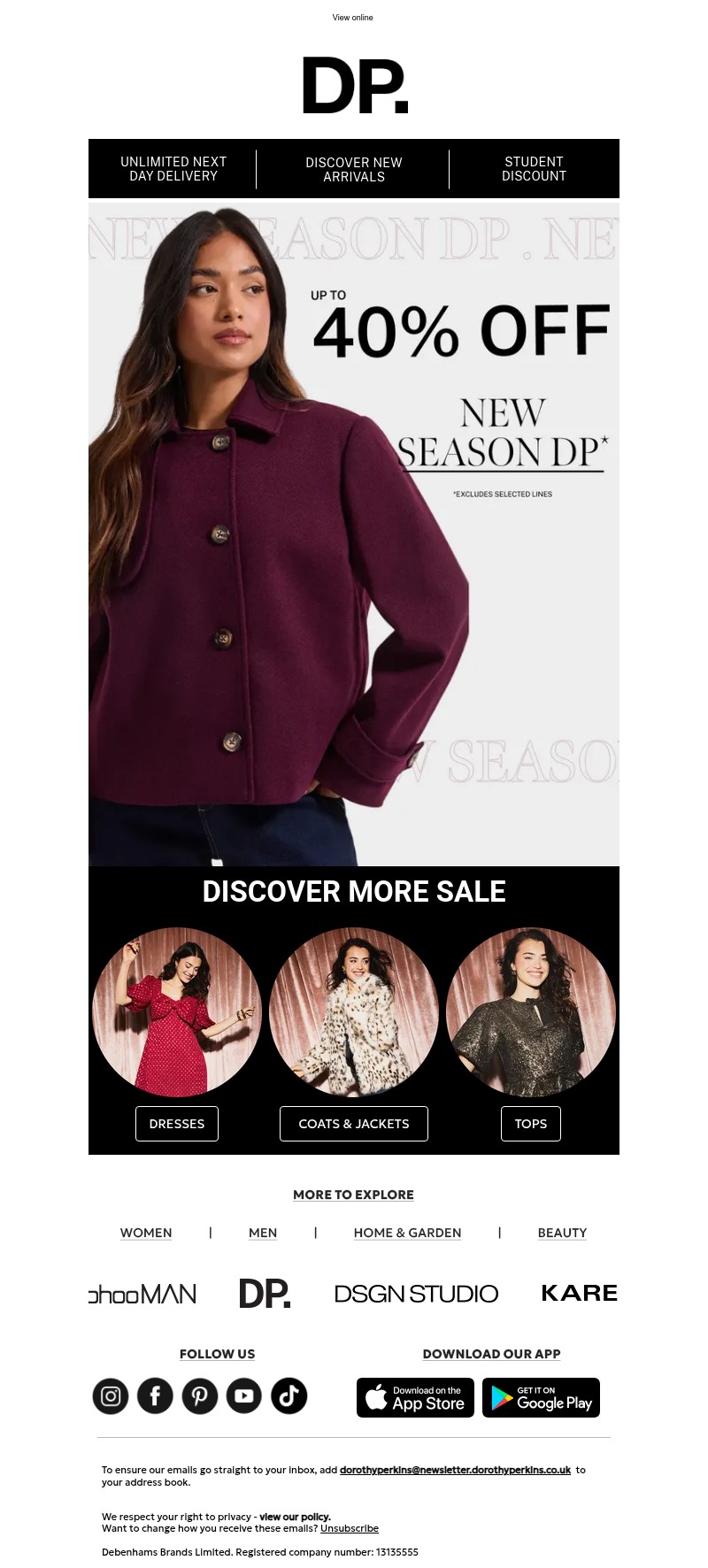Open the View online link
Viewport: 708px width, 1568px height.
(x=352, y=18)
